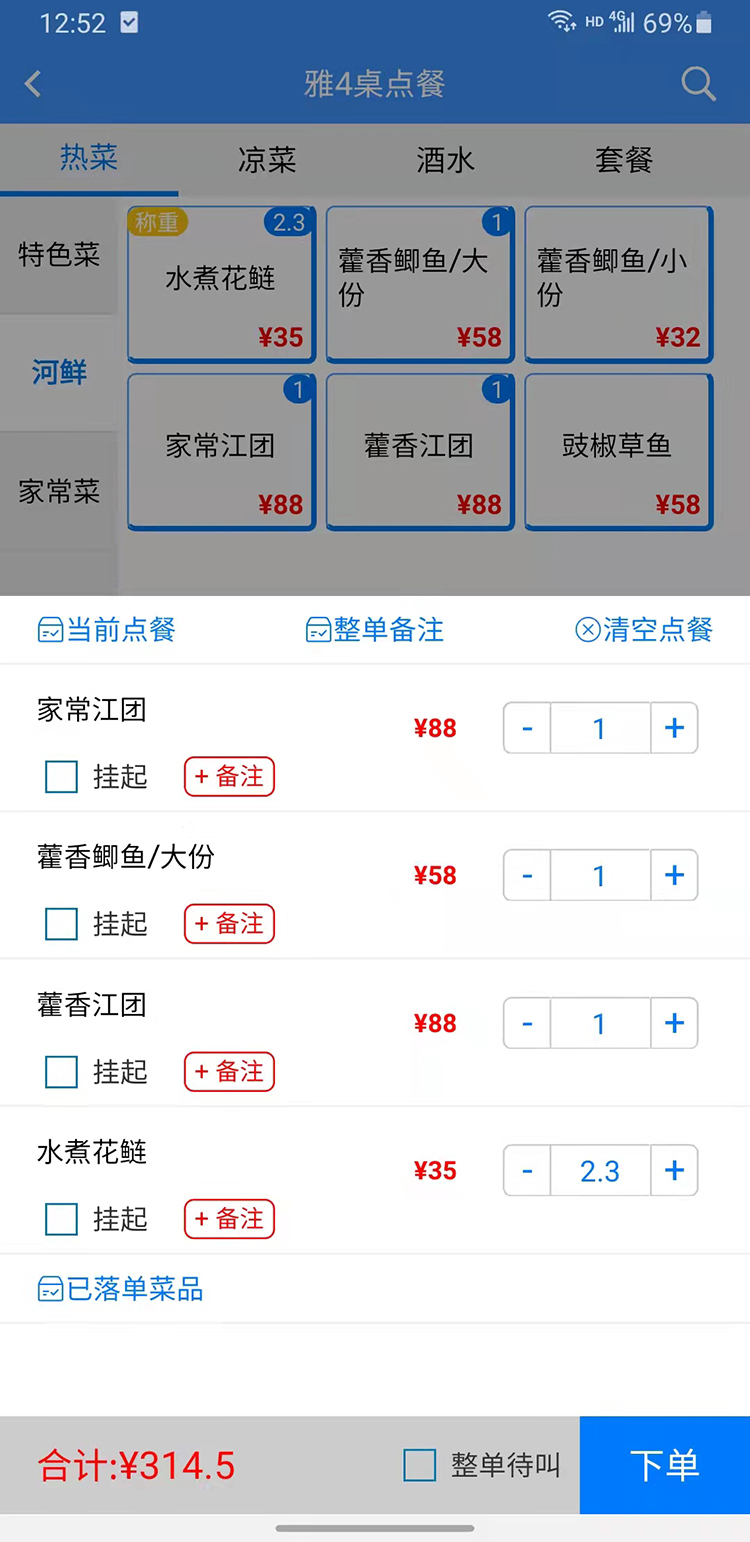750x1542 pixels.
Task: Check 挂起 for 藿香江团
Action: (x=62, y=1072)
